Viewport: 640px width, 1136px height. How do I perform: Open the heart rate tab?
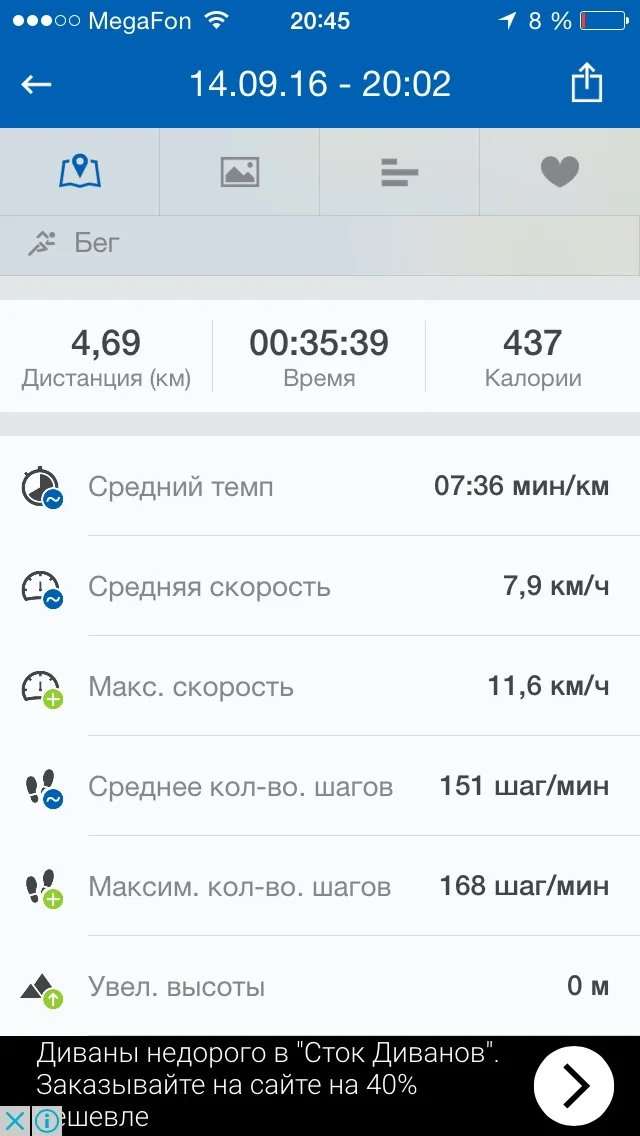click(x=560, y=172)
